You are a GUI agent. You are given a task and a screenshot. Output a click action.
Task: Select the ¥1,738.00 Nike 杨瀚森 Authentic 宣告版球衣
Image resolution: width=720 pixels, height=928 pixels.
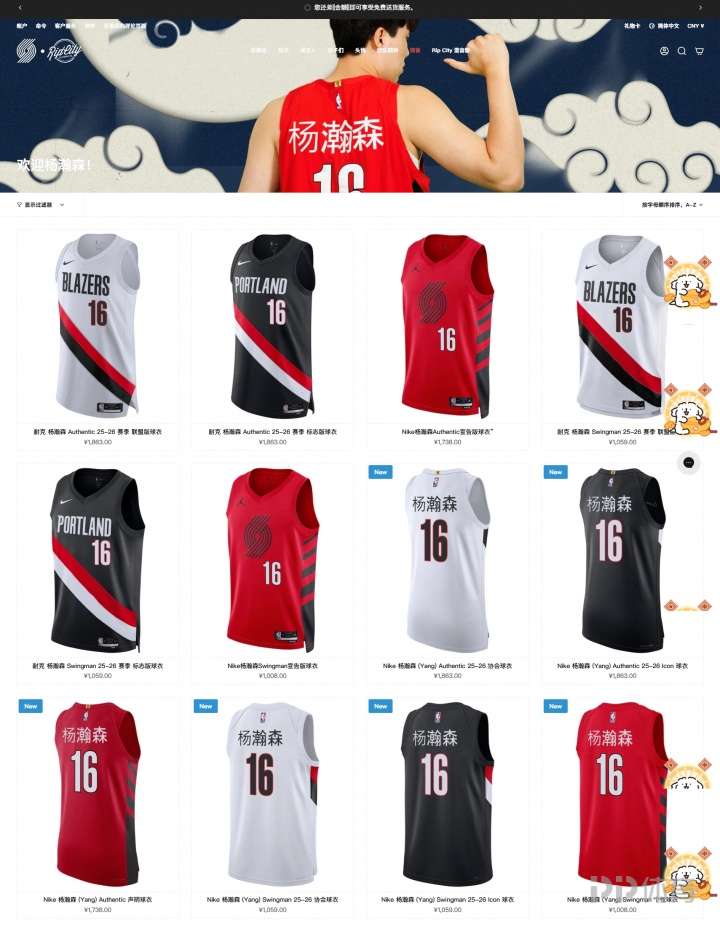[447, 325]
